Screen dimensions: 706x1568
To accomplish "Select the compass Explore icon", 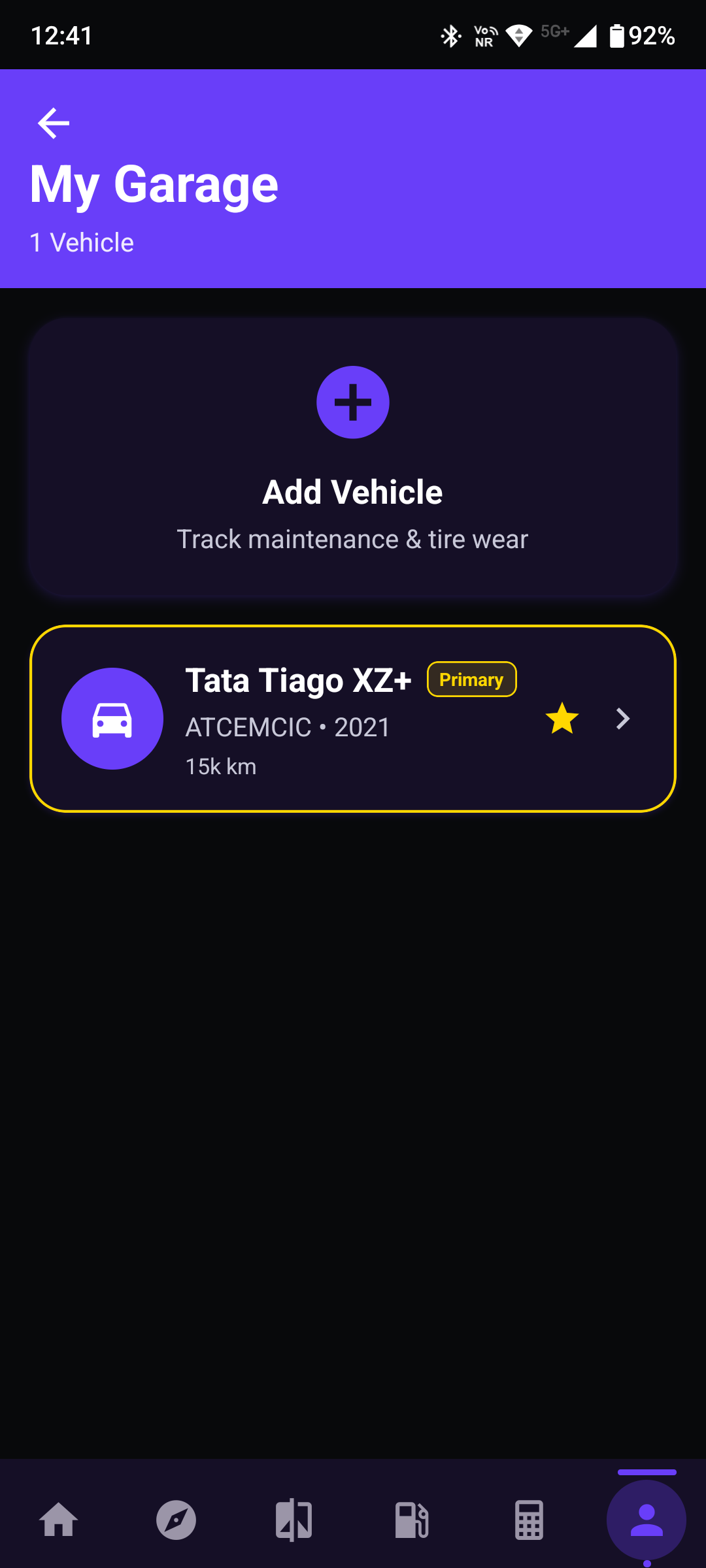I will 176,1520.
